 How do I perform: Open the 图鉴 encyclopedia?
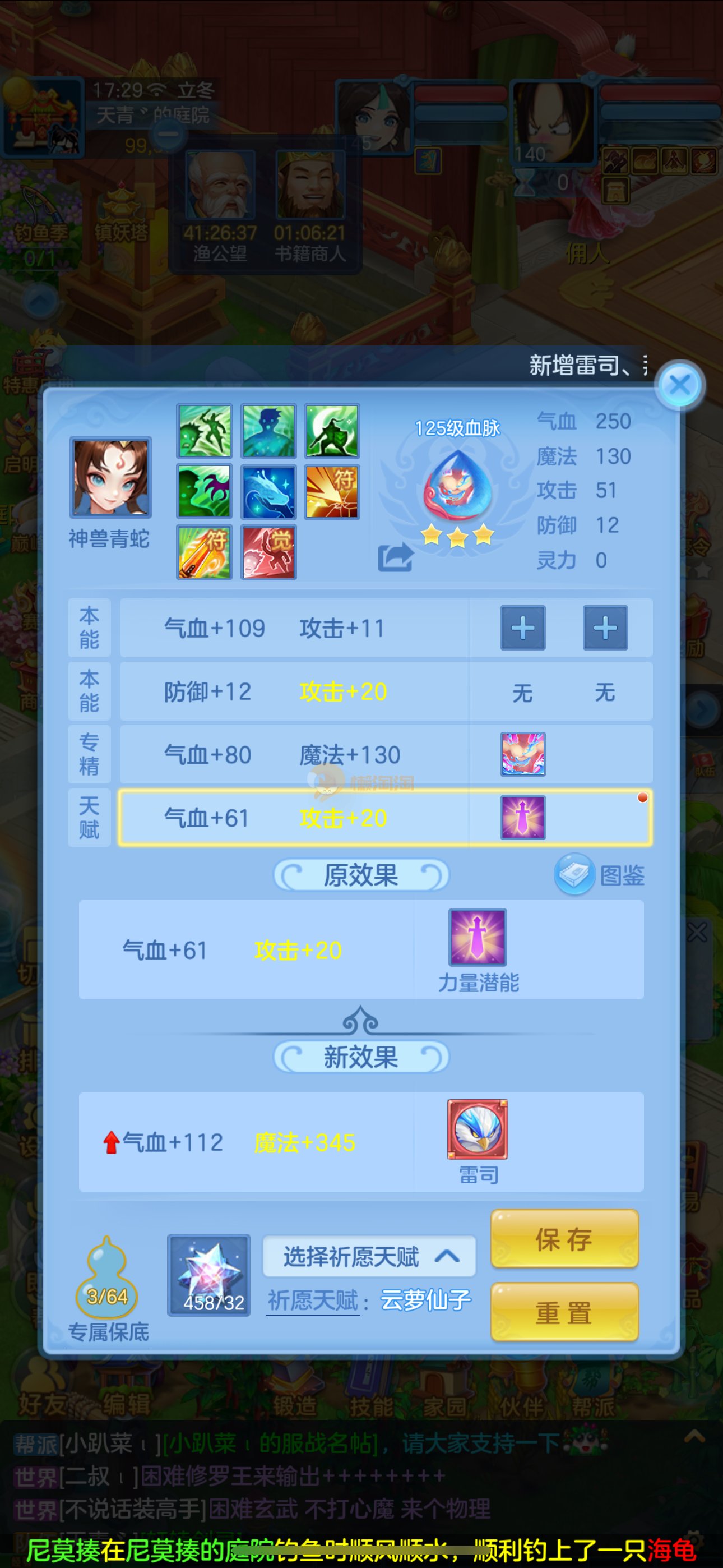(x=600, y=875)
